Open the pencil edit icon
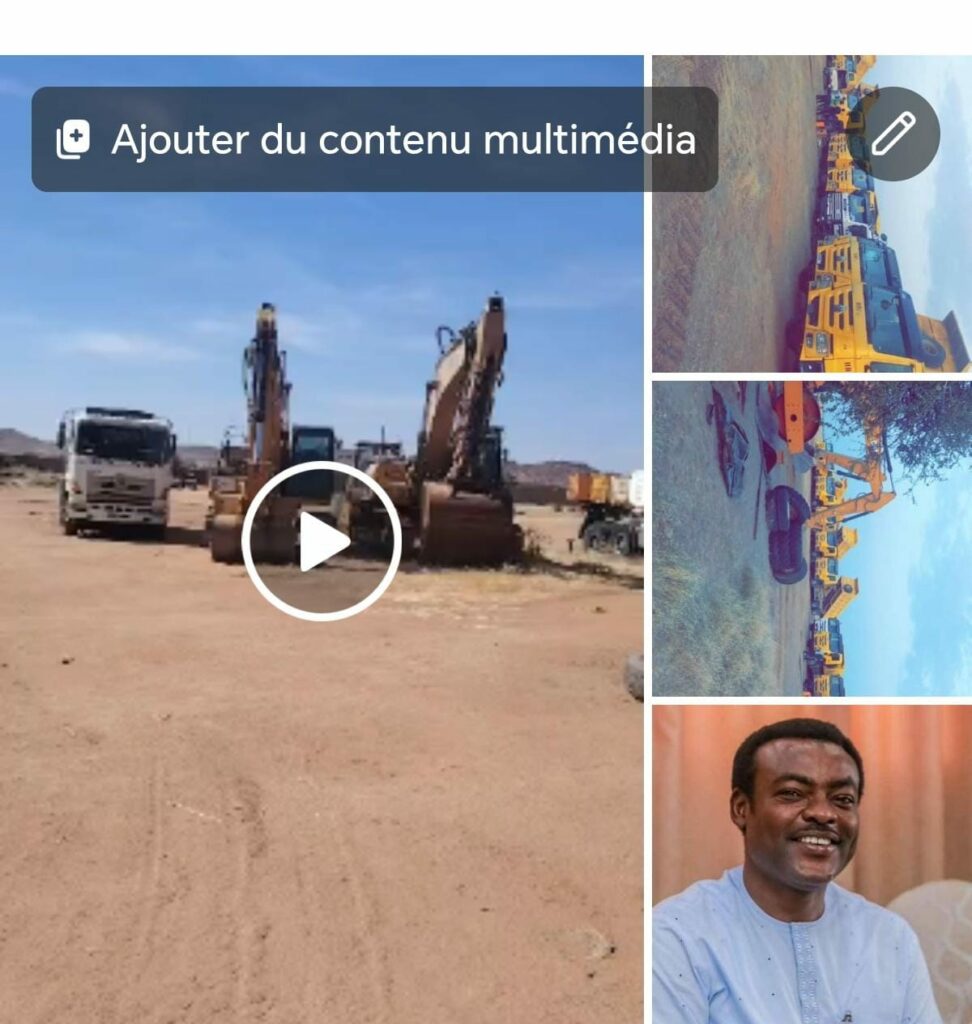Screen dimensions: 972x1024 tap(893, 134)
